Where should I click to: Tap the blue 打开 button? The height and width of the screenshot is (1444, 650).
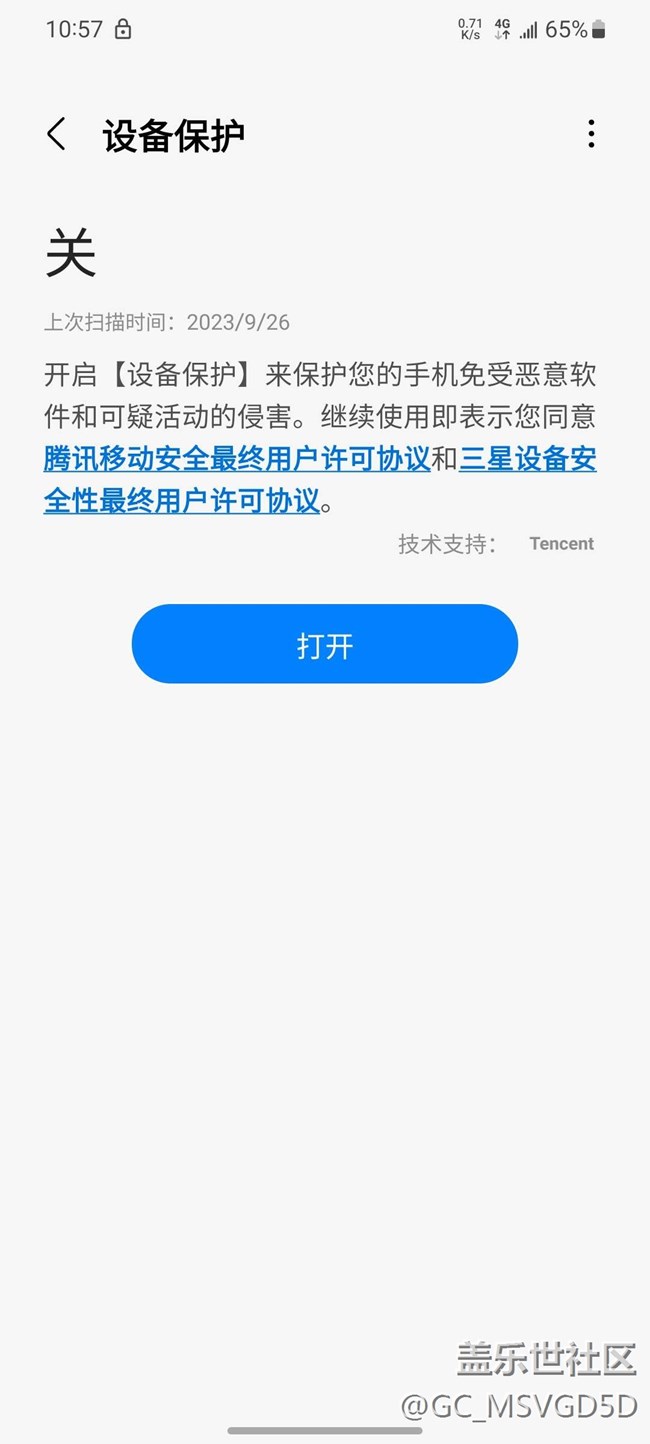[x=324, y=644]
